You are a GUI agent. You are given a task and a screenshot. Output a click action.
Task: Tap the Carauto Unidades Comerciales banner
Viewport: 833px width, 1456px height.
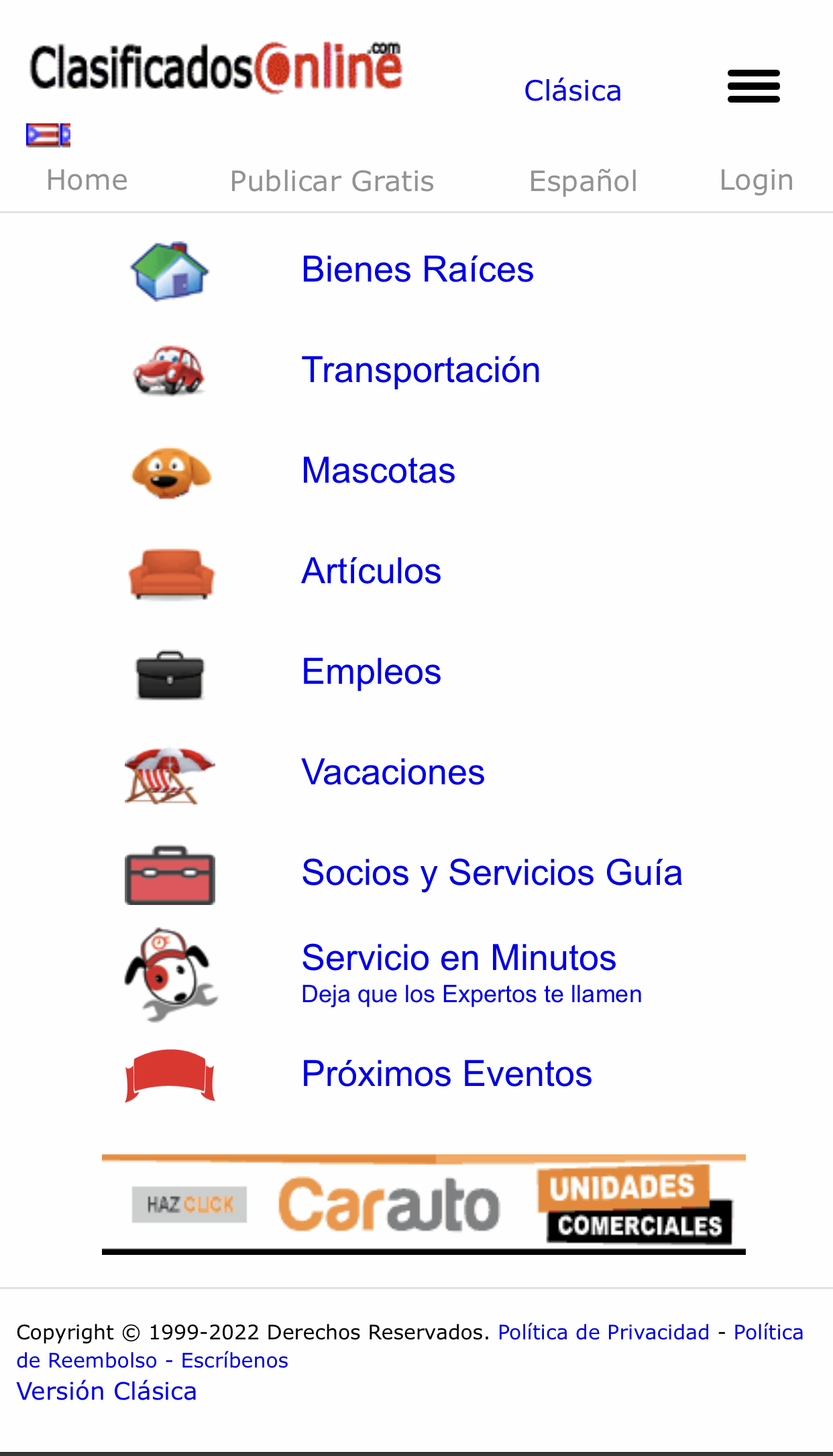pyautogui.click(x=423, y=1205)
